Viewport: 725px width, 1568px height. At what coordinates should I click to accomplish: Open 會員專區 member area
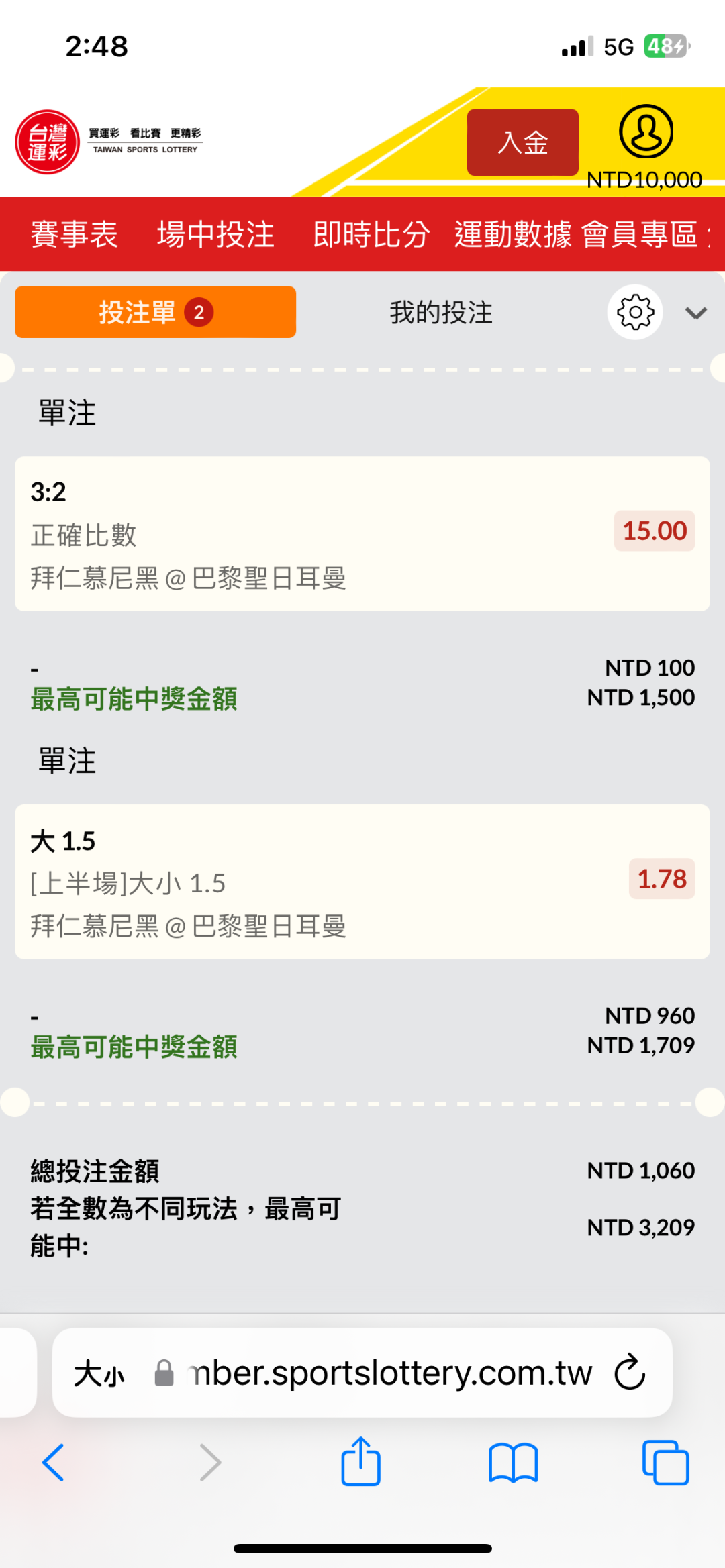point(639,234)
